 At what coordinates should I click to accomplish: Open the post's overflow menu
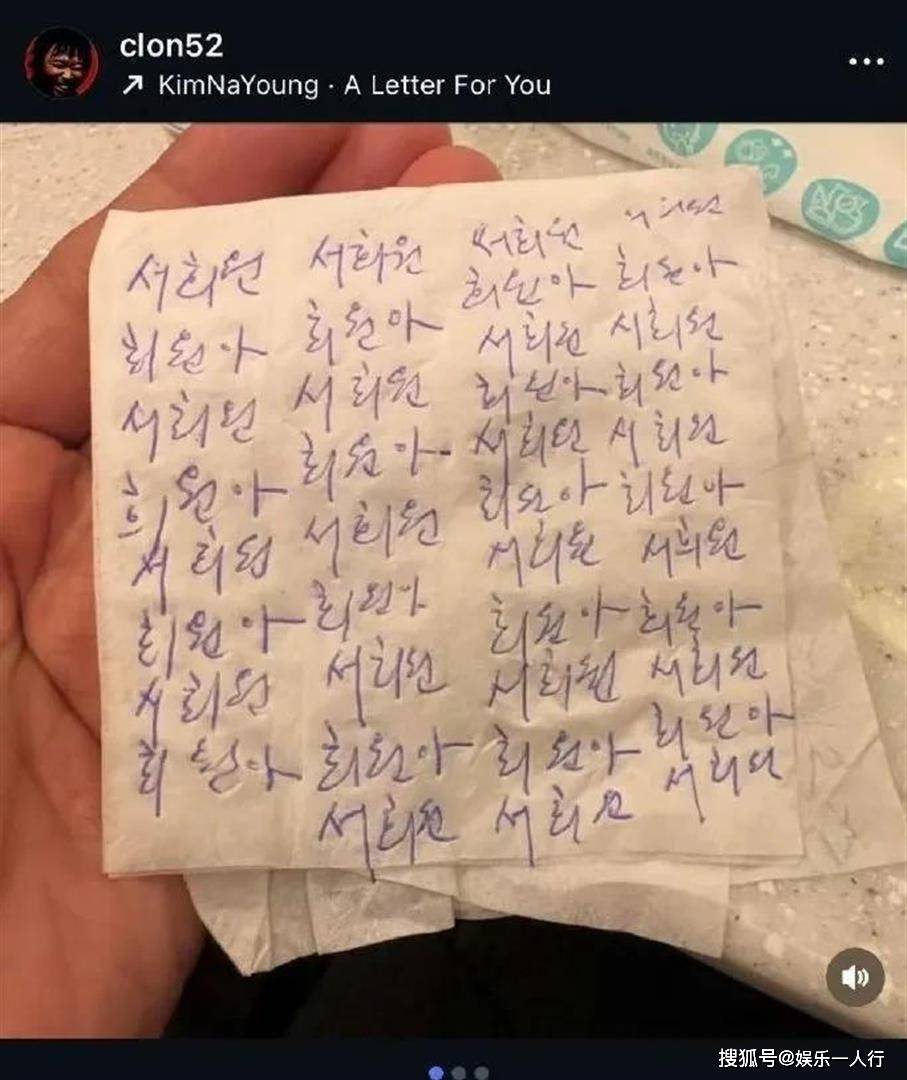coord(865,62)
